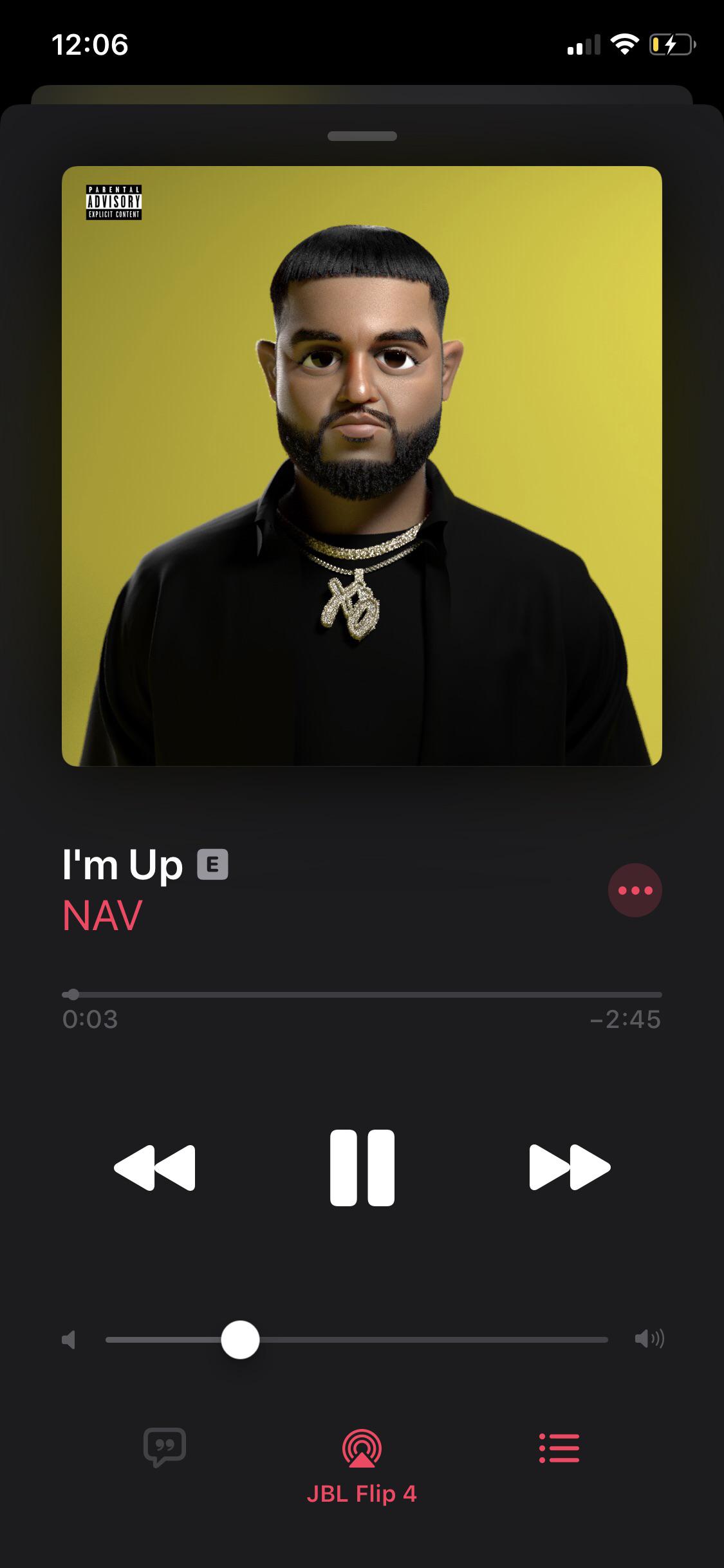The width and height of the screenshot is (724, 1568).
Task: Open artist NAV from the song title
Action: pos(102,915)
